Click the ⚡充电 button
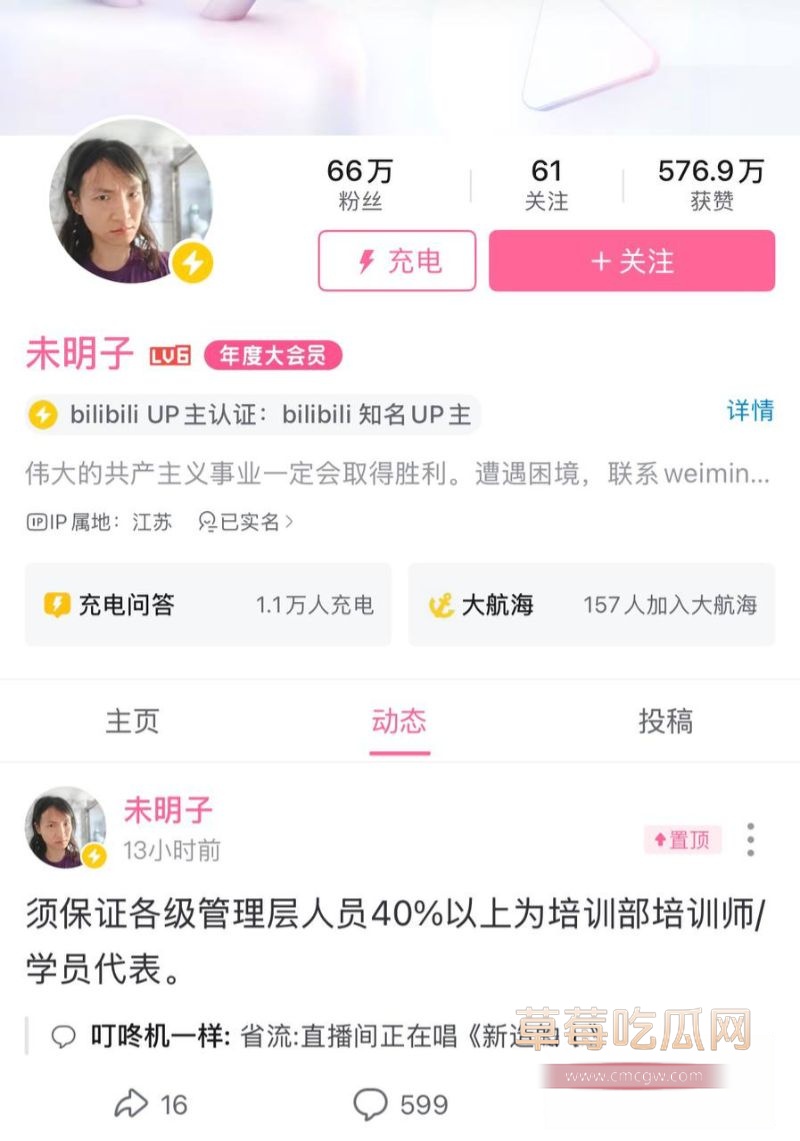Image resolution: width=800 pixels, height=1141 pixels. 397,261
